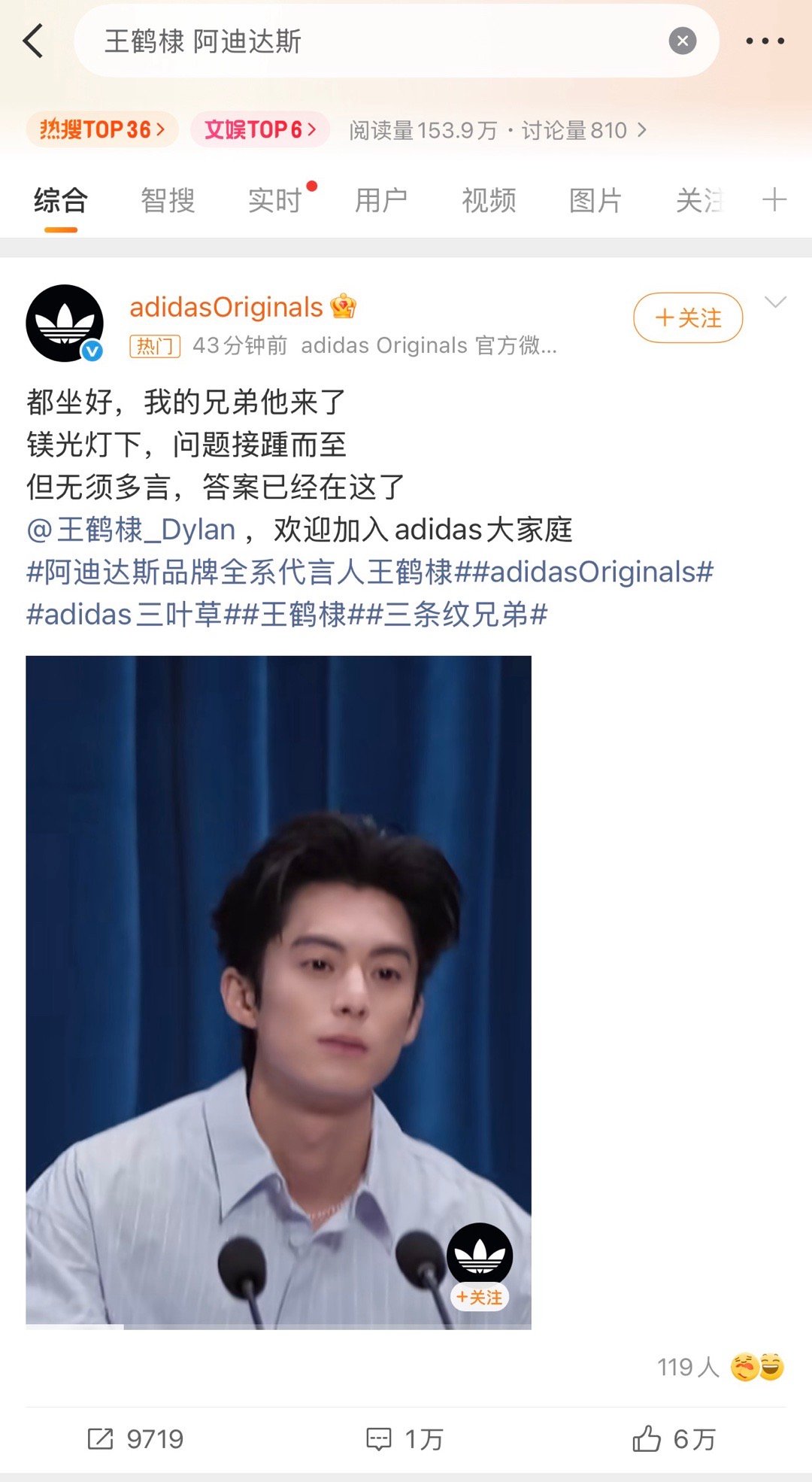812x1482 pixels.
Task: Switch to the 视频 tab
Action: (x=488, y=199)
